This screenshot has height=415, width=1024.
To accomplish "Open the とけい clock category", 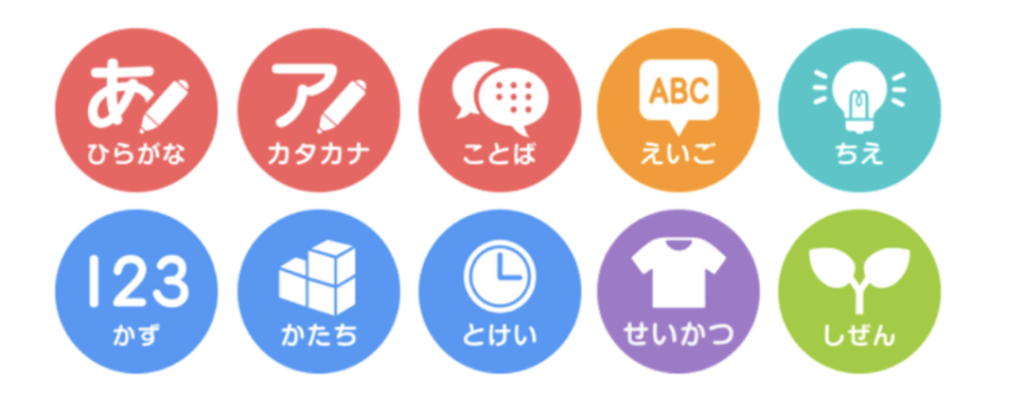I will pos(499,291).
